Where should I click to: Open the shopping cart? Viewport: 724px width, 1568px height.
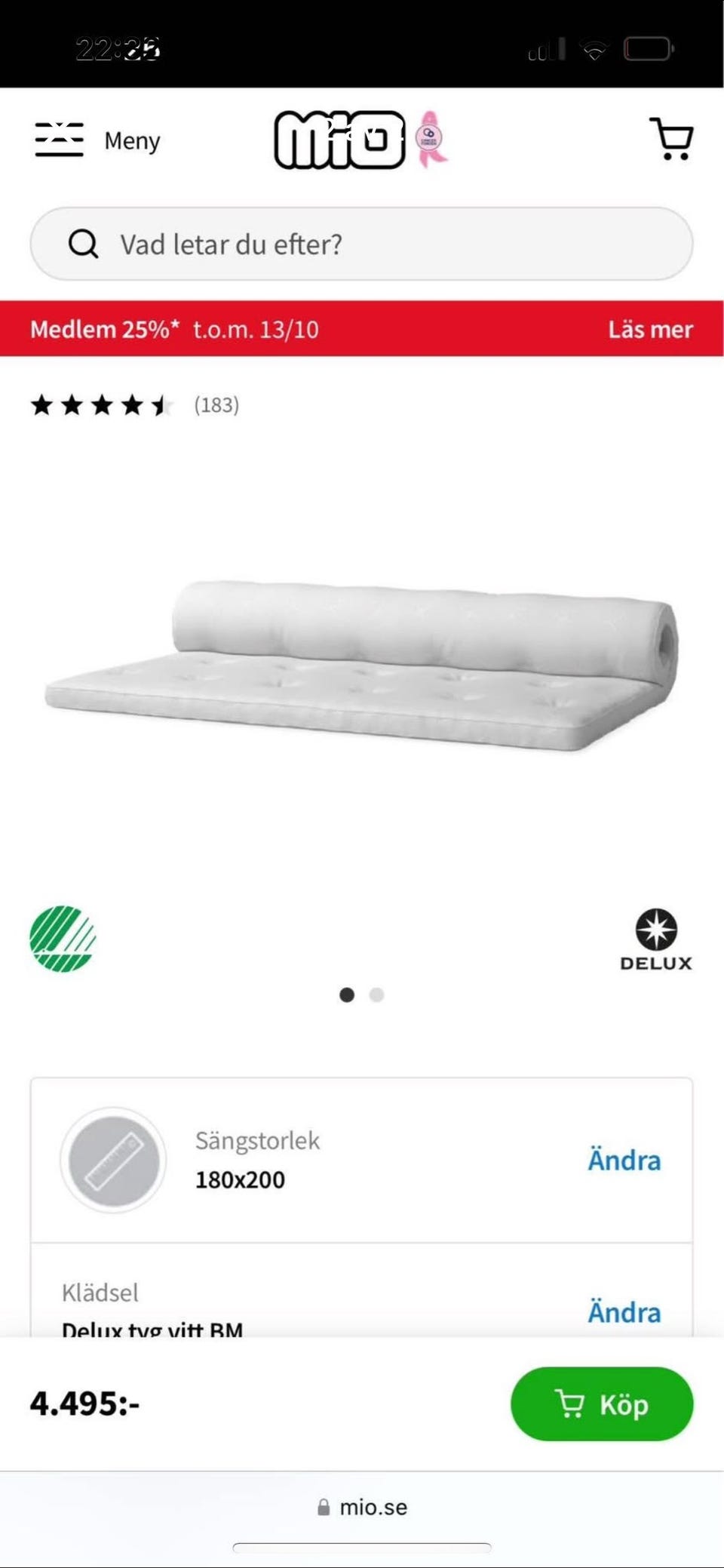[x=671, y=139]
